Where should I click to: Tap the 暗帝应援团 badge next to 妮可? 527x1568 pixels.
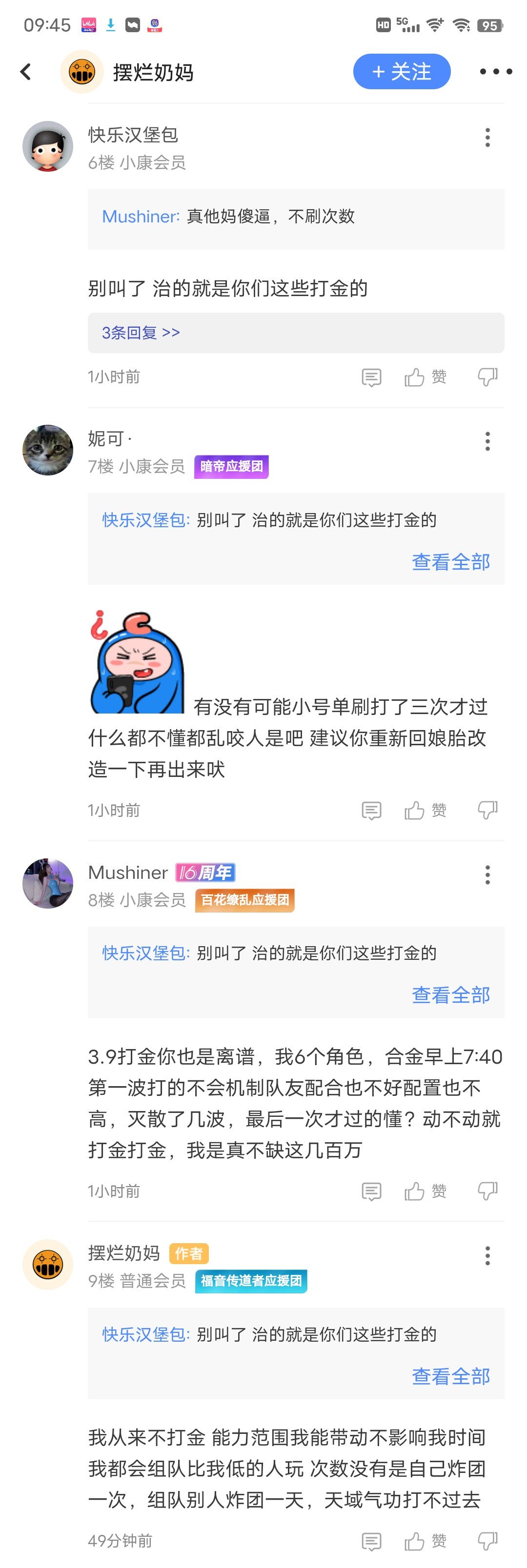tap(231, 467)
